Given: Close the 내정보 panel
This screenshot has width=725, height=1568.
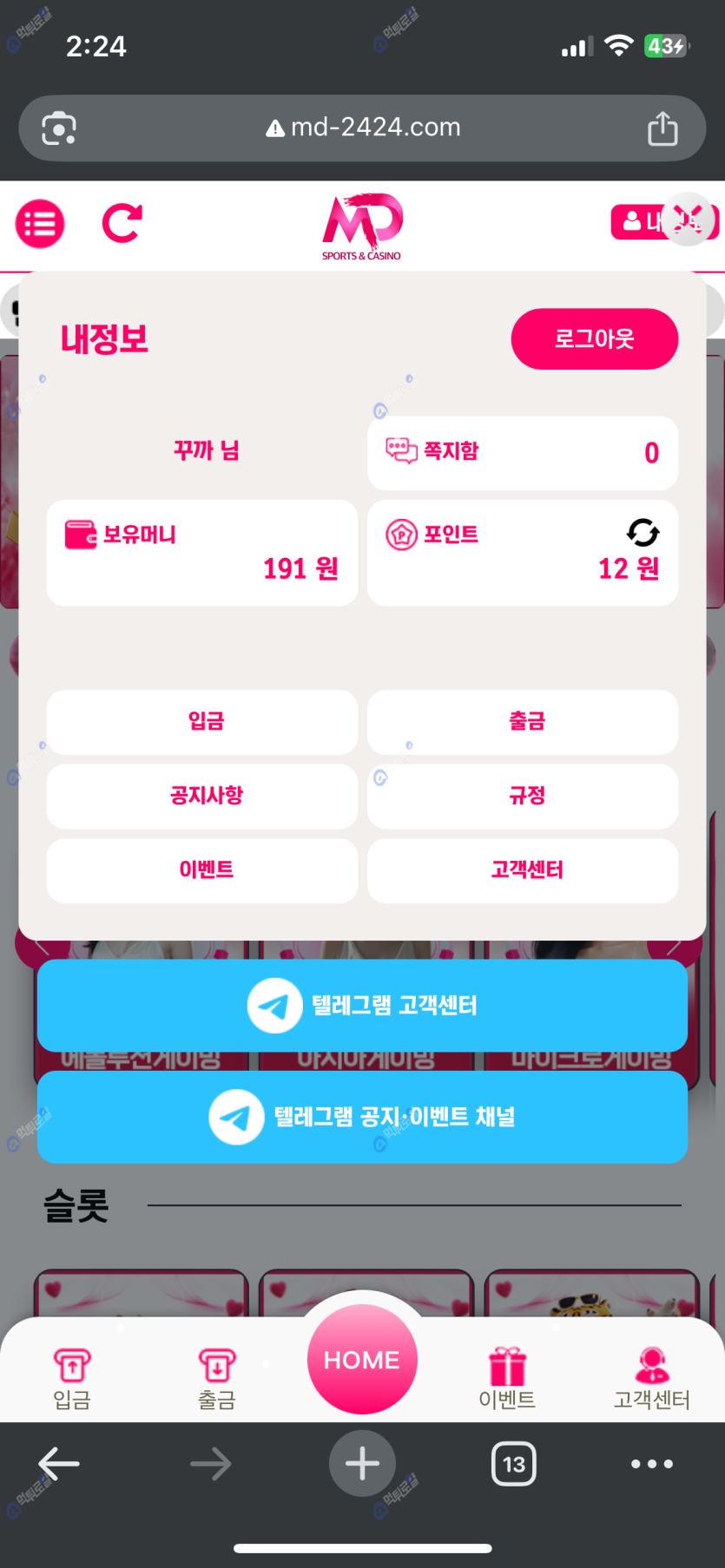Looking at the screenshot, I should [x=688, y=219].
